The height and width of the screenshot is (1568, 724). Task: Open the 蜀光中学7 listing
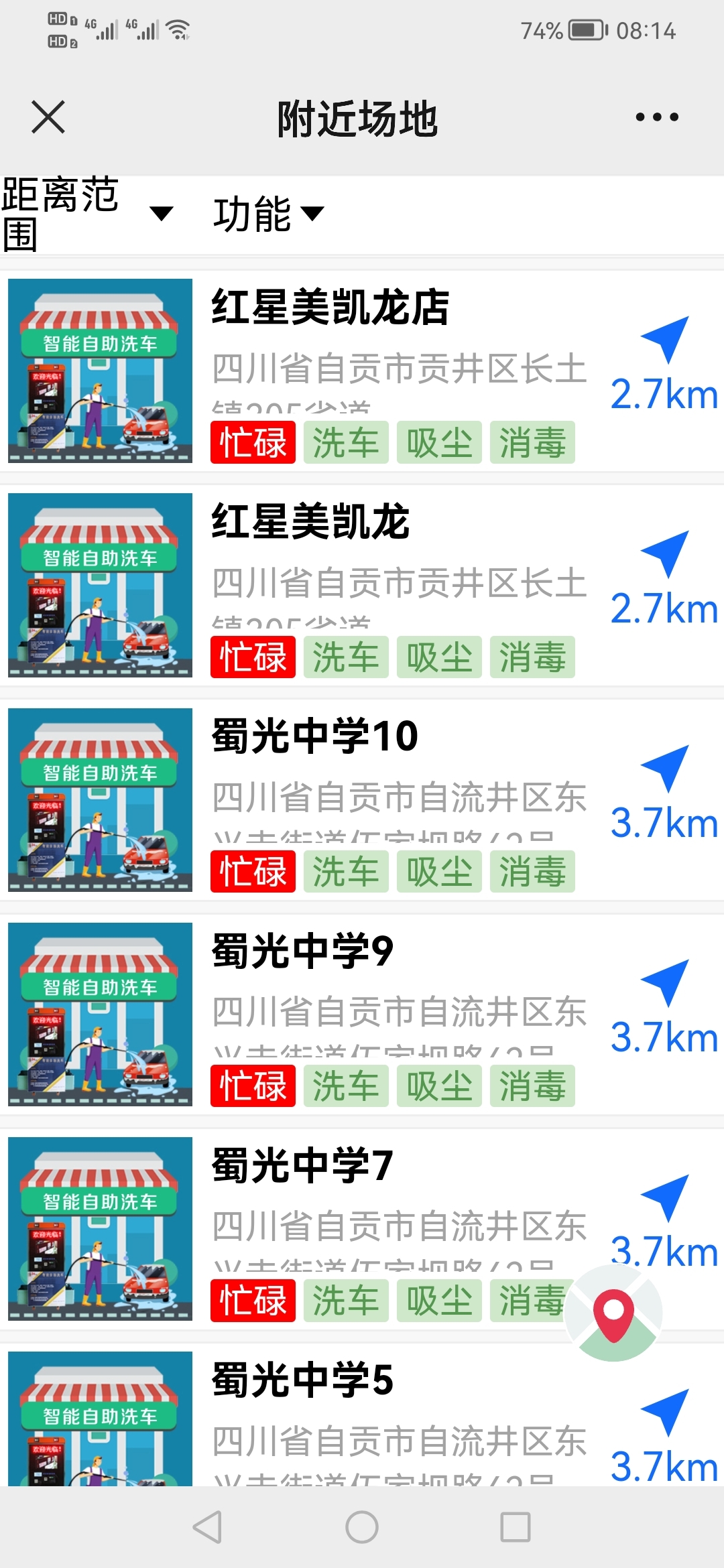click(303, 1166)
